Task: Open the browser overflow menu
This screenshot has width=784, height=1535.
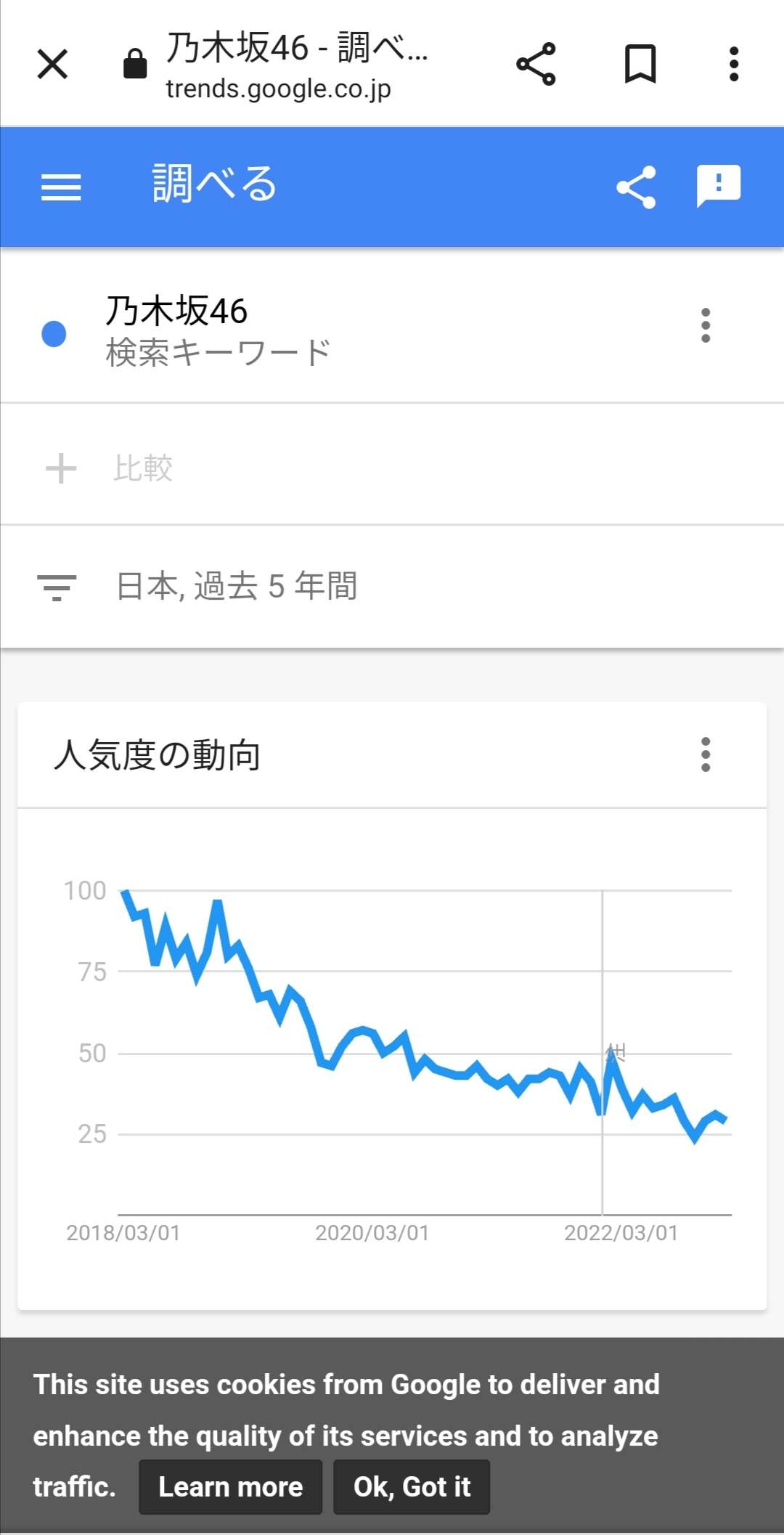Action: pos(734,64)
